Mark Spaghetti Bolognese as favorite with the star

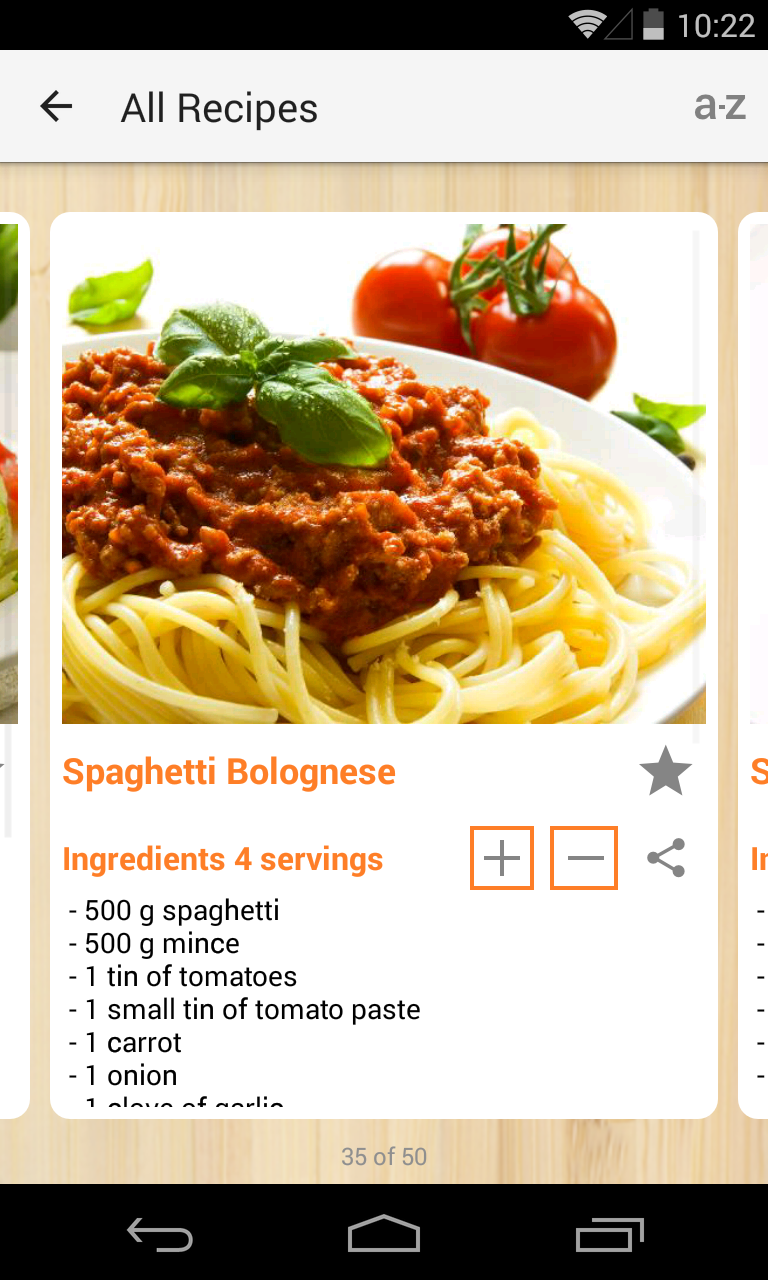click(x=665, y=773)
